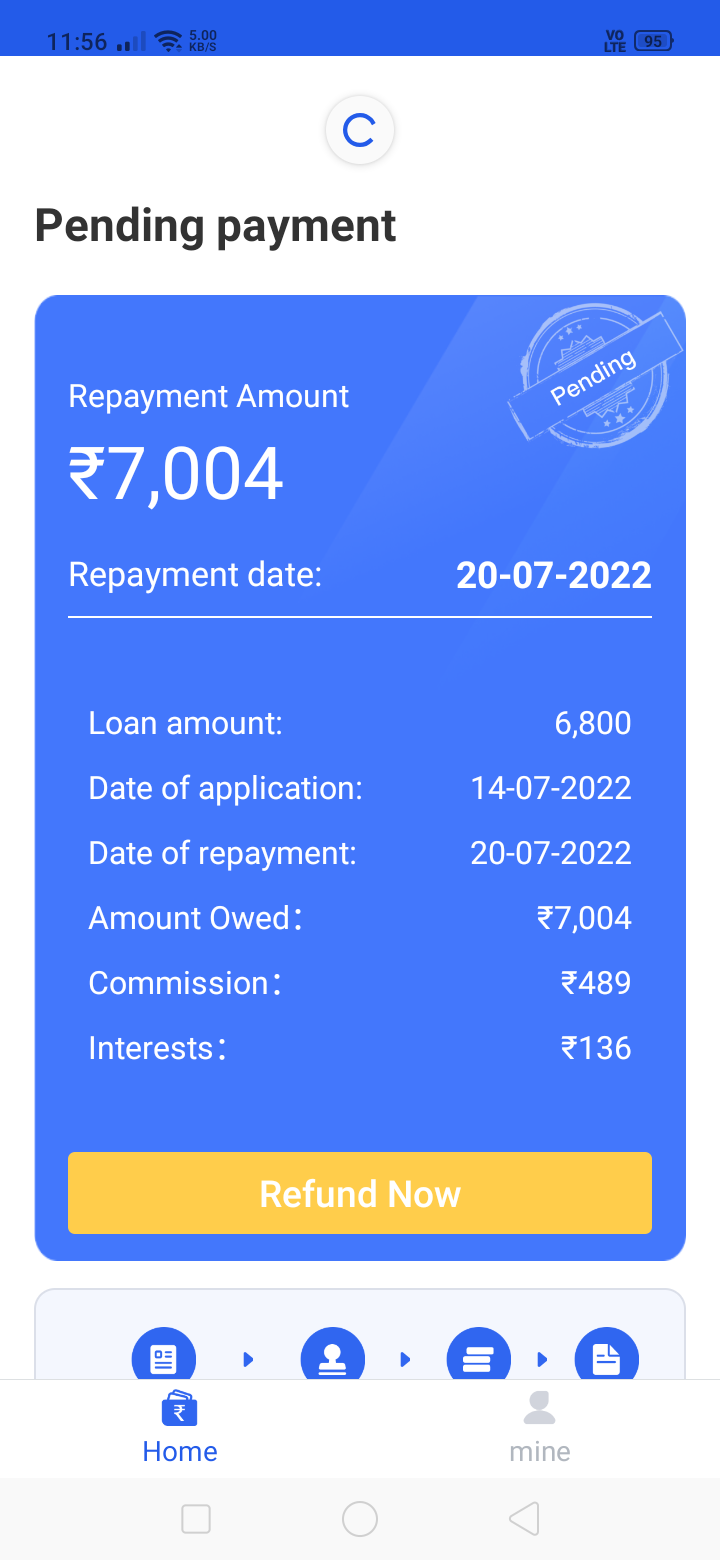Switch to the mine tab

[539, 1427]
